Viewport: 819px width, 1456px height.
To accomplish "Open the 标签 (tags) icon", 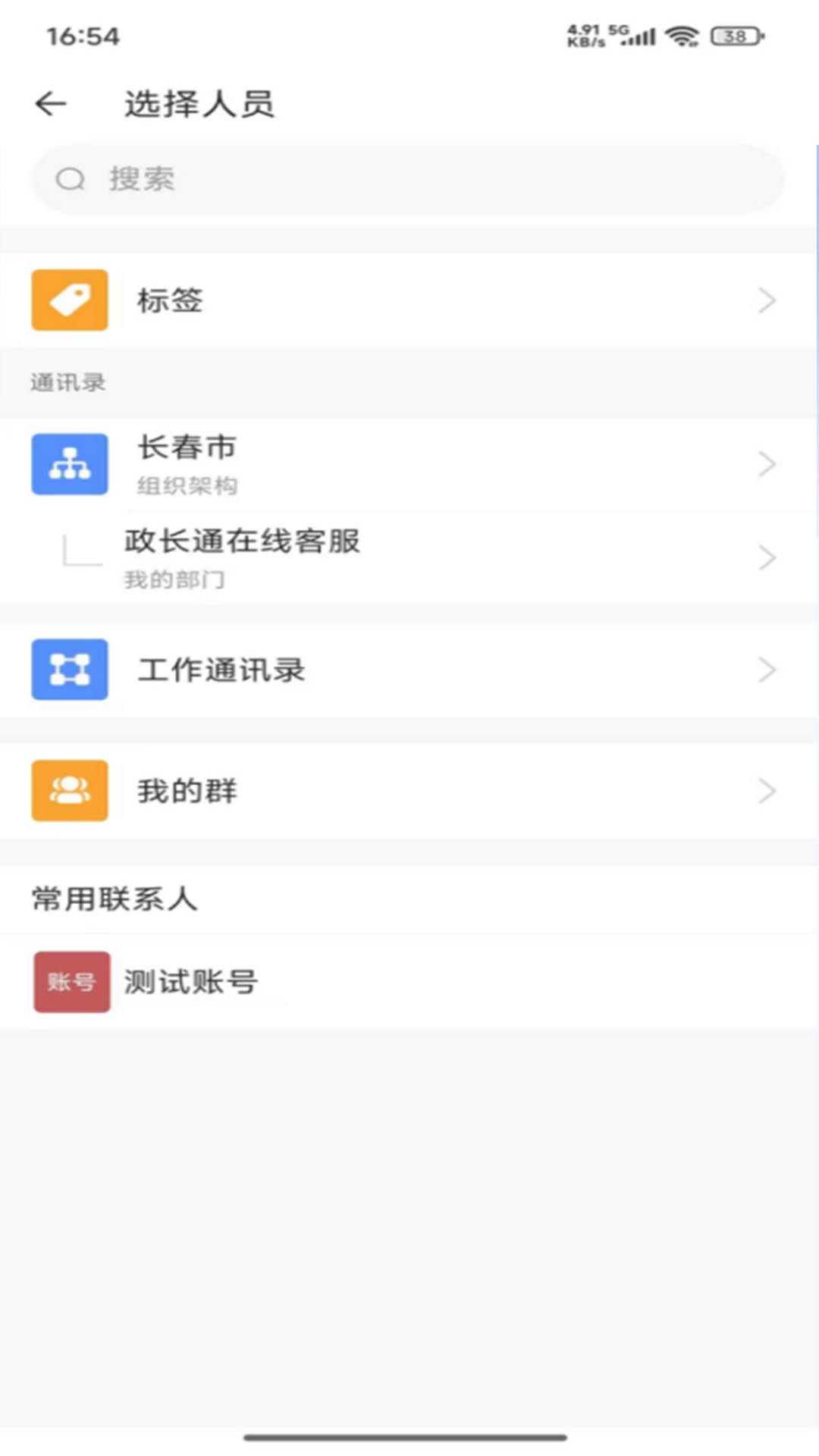I will click(x=69, y=299).
